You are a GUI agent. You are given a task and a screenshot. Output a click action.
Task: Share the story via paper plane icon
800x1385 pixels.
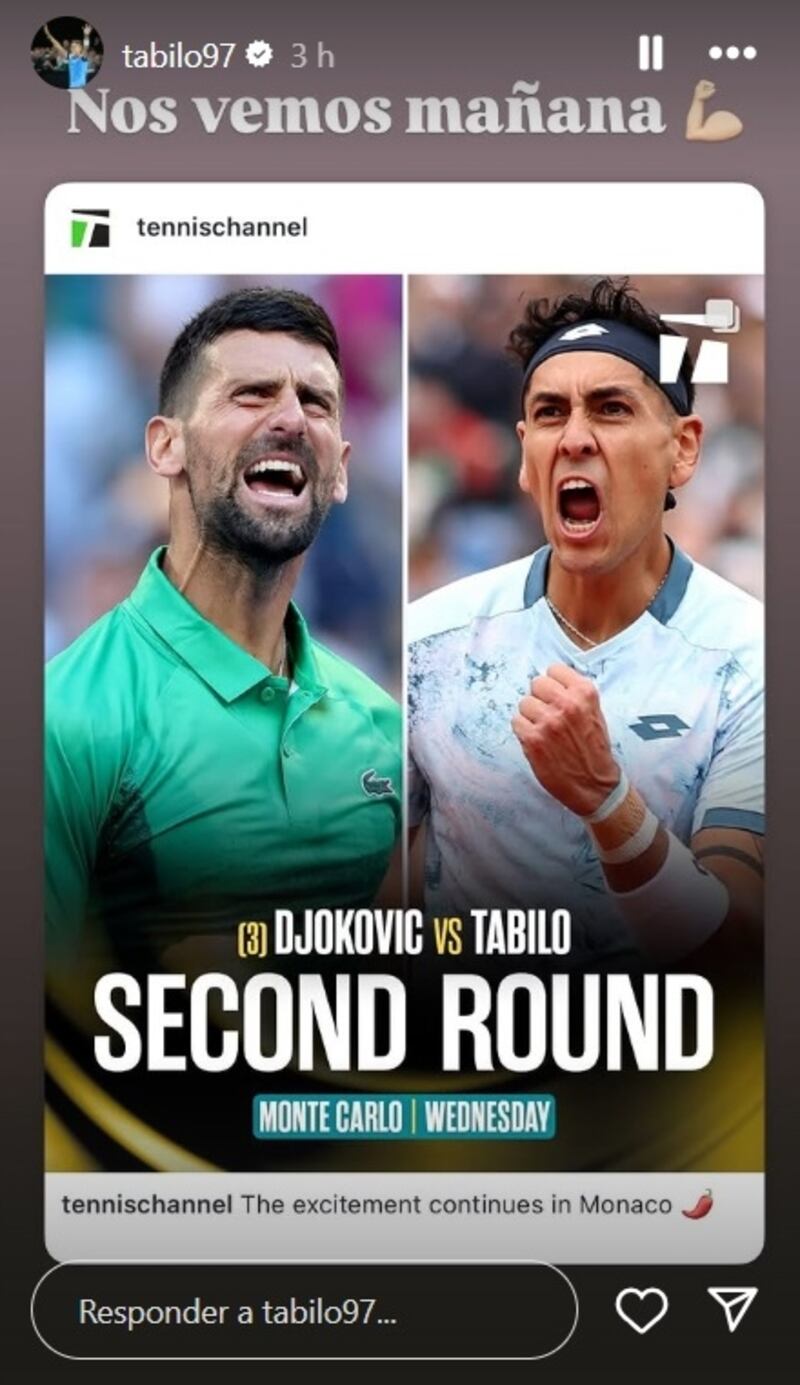(733, 1310)
